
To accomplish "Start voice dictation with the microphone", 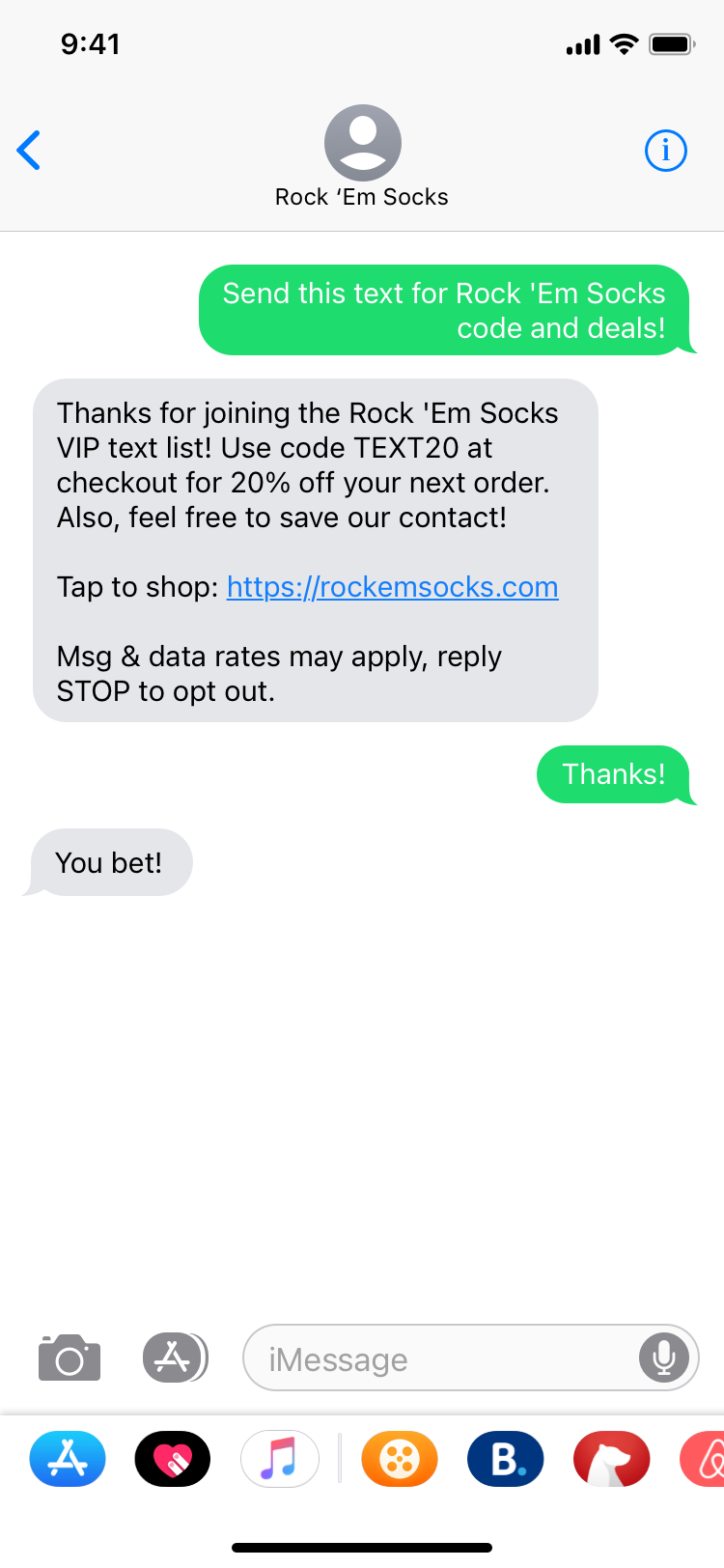I will coord(664,1358).
